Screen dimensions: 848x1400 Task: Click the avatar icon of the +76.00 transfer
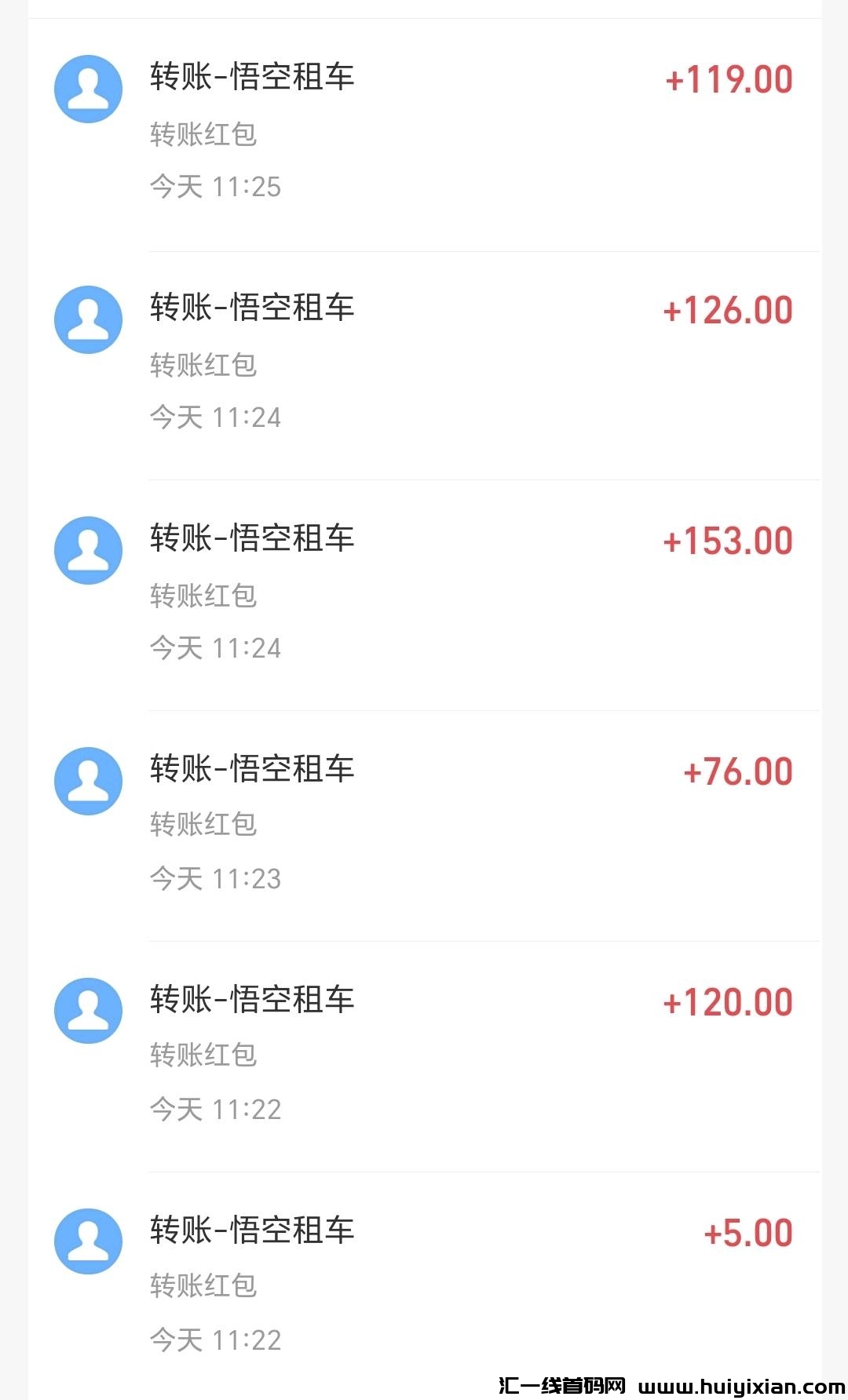pyautogui.click(x=88, y=781)
